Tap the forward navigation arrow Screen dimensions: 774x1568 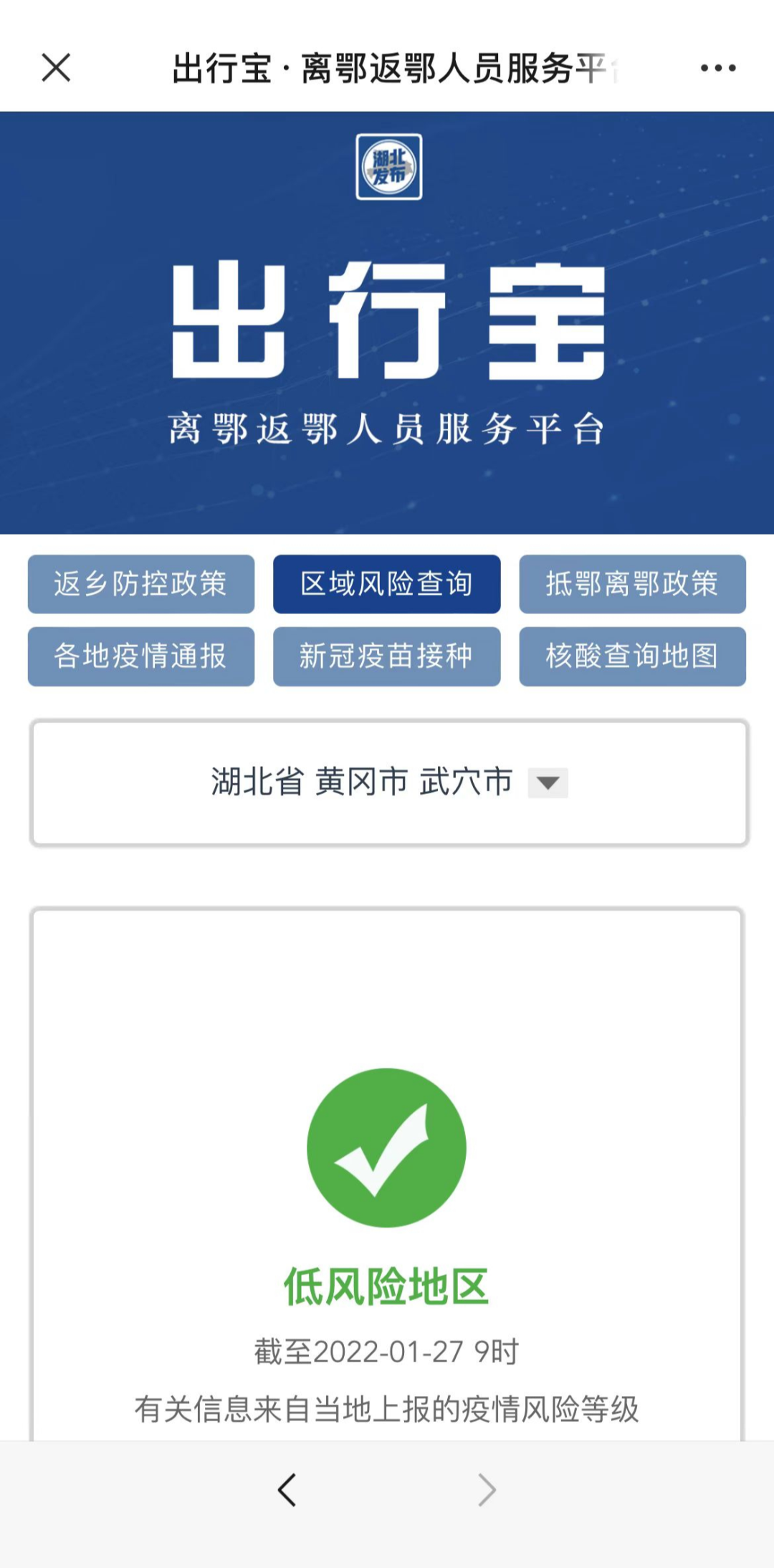pyautogui.click(x=487, y=1491)
